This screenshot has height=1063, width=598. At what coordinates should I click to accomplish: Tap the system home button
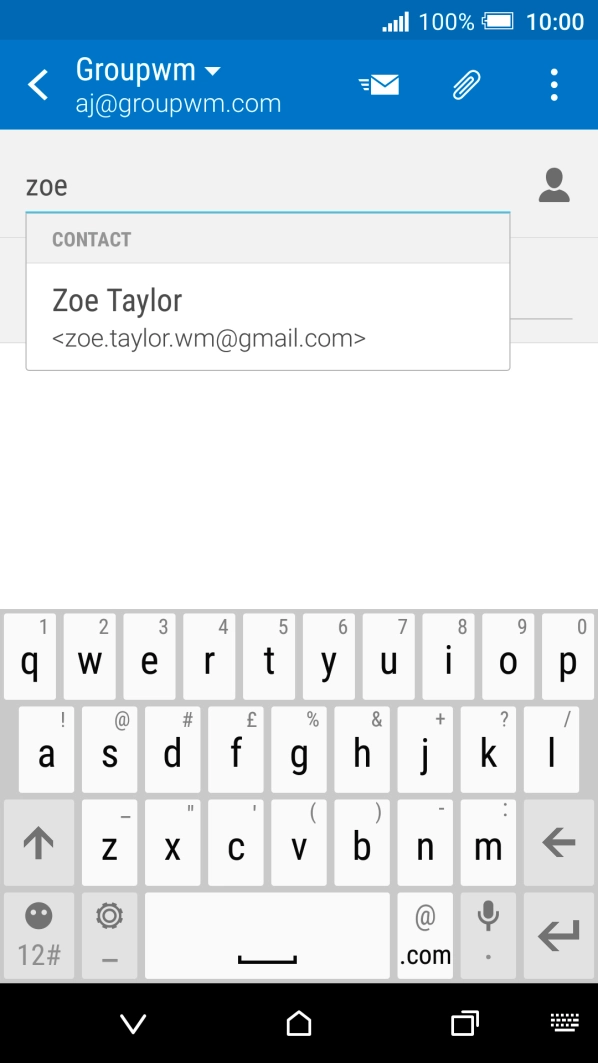click(x=299, y=1023)
